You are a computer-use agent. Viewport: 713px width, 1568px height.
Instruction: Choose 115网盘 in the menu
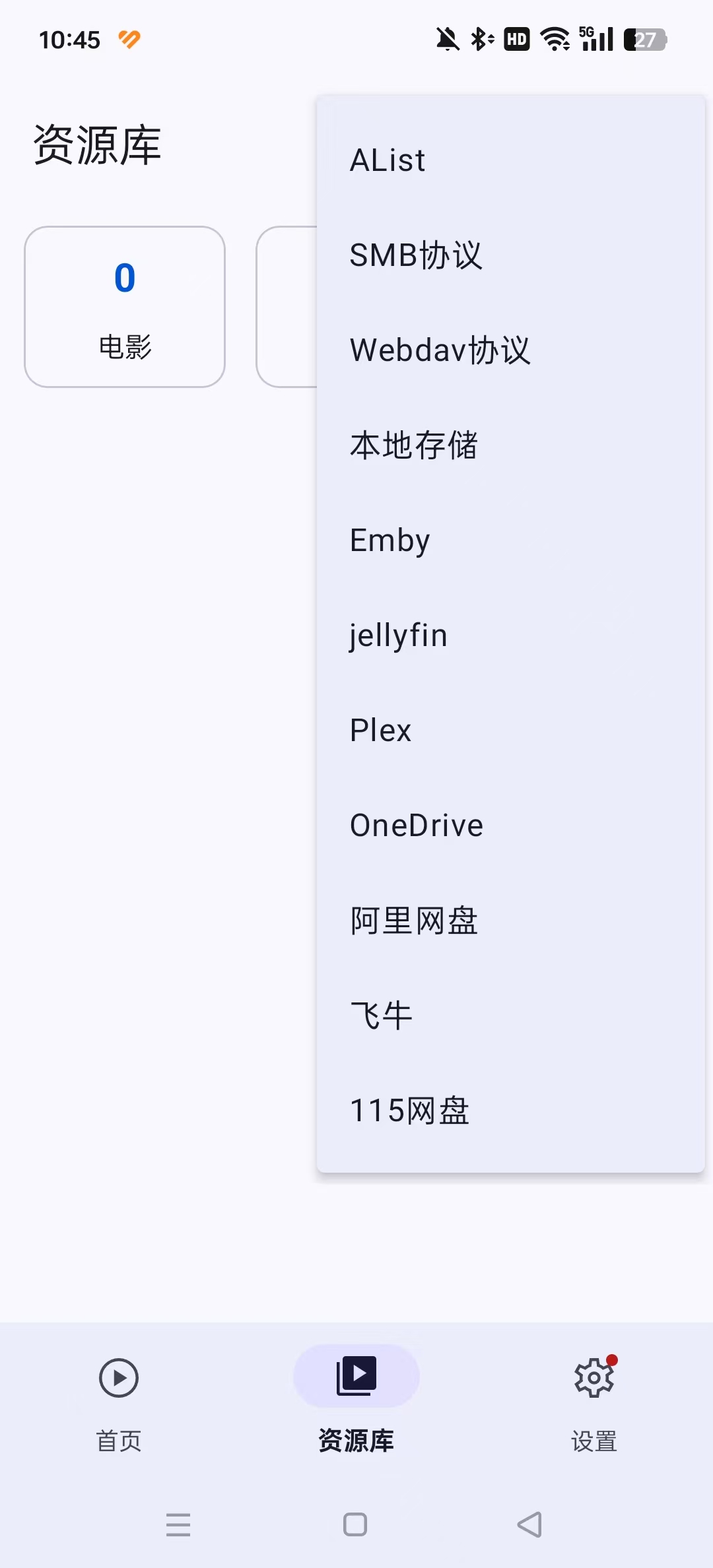tap(510, 1111)
